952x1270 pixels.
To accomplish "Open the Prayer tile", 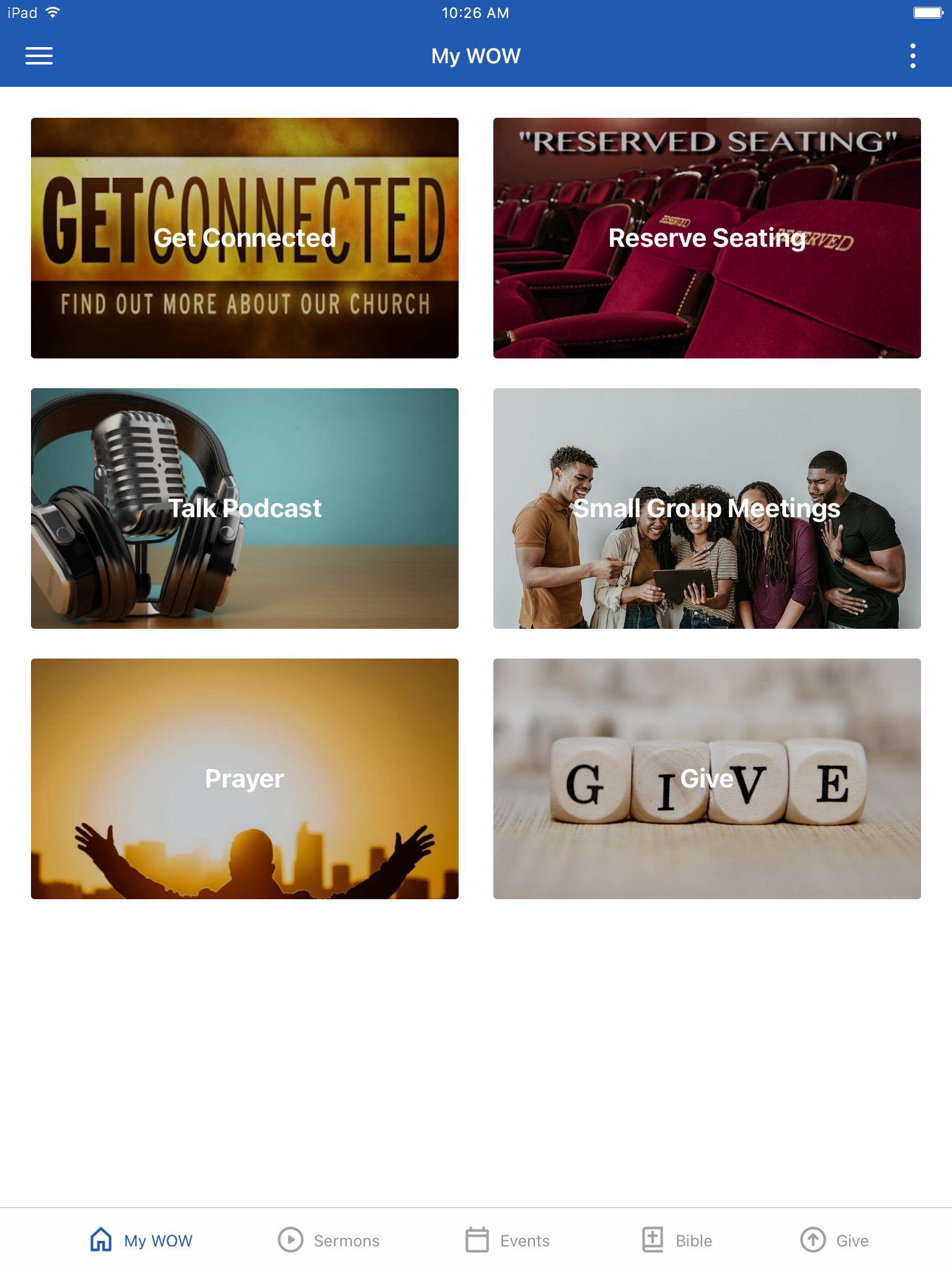I will [x=245, y=779].
